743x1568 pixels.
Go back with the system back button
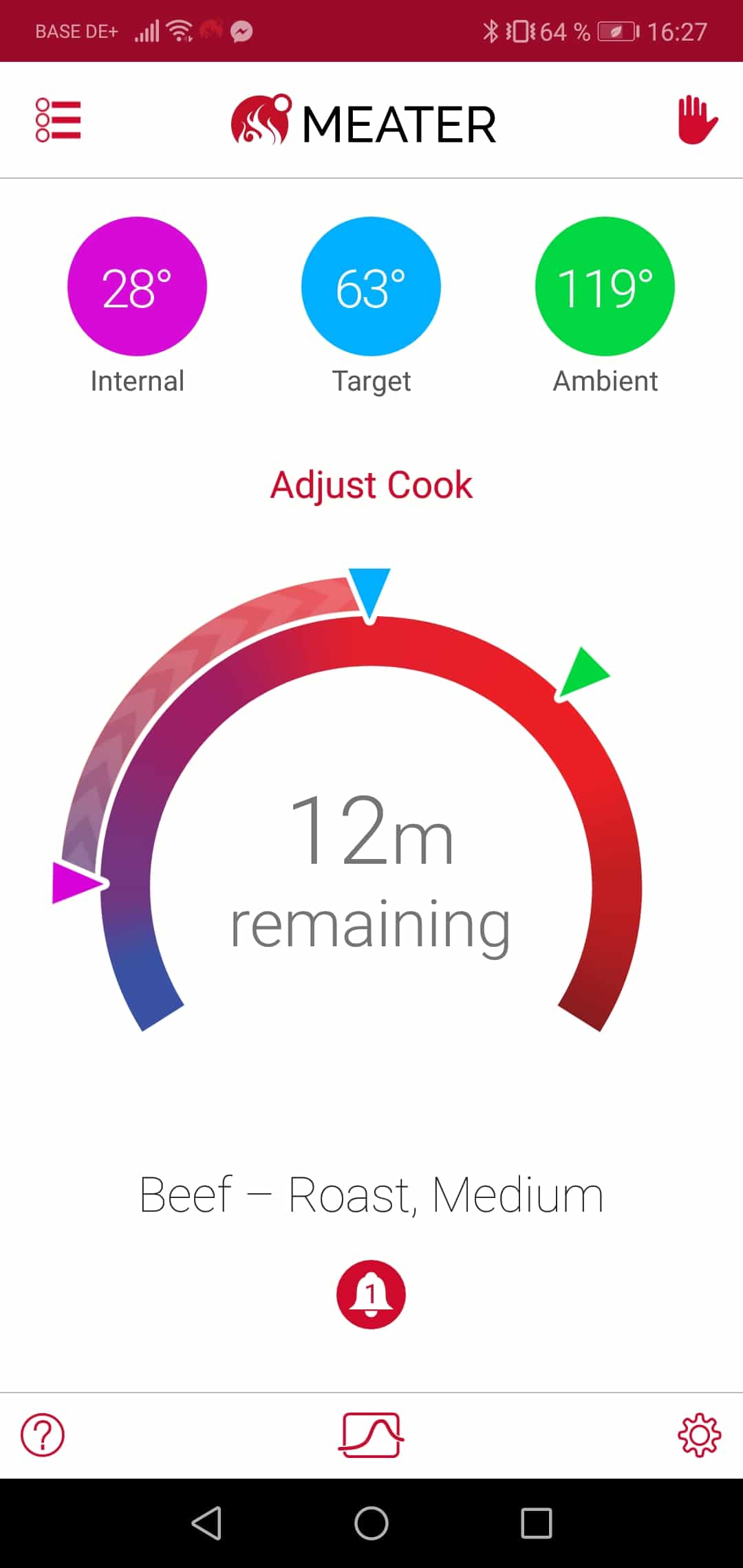point(206,1523)
